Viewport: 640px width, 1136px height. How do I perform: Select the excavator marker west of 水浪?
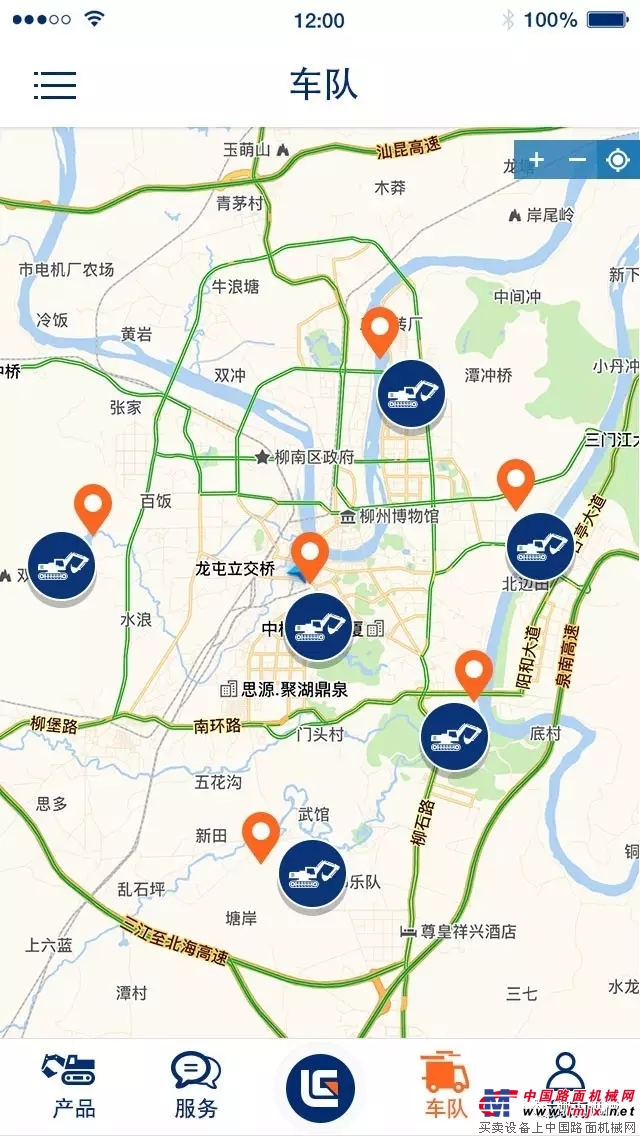pyautogui.click(x=61, y=566)
